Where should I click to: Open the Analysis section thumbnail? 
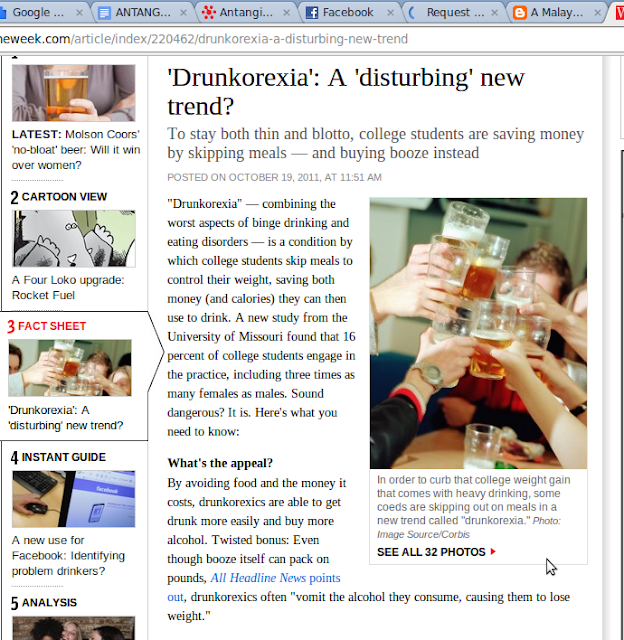[x=73, y=628]
